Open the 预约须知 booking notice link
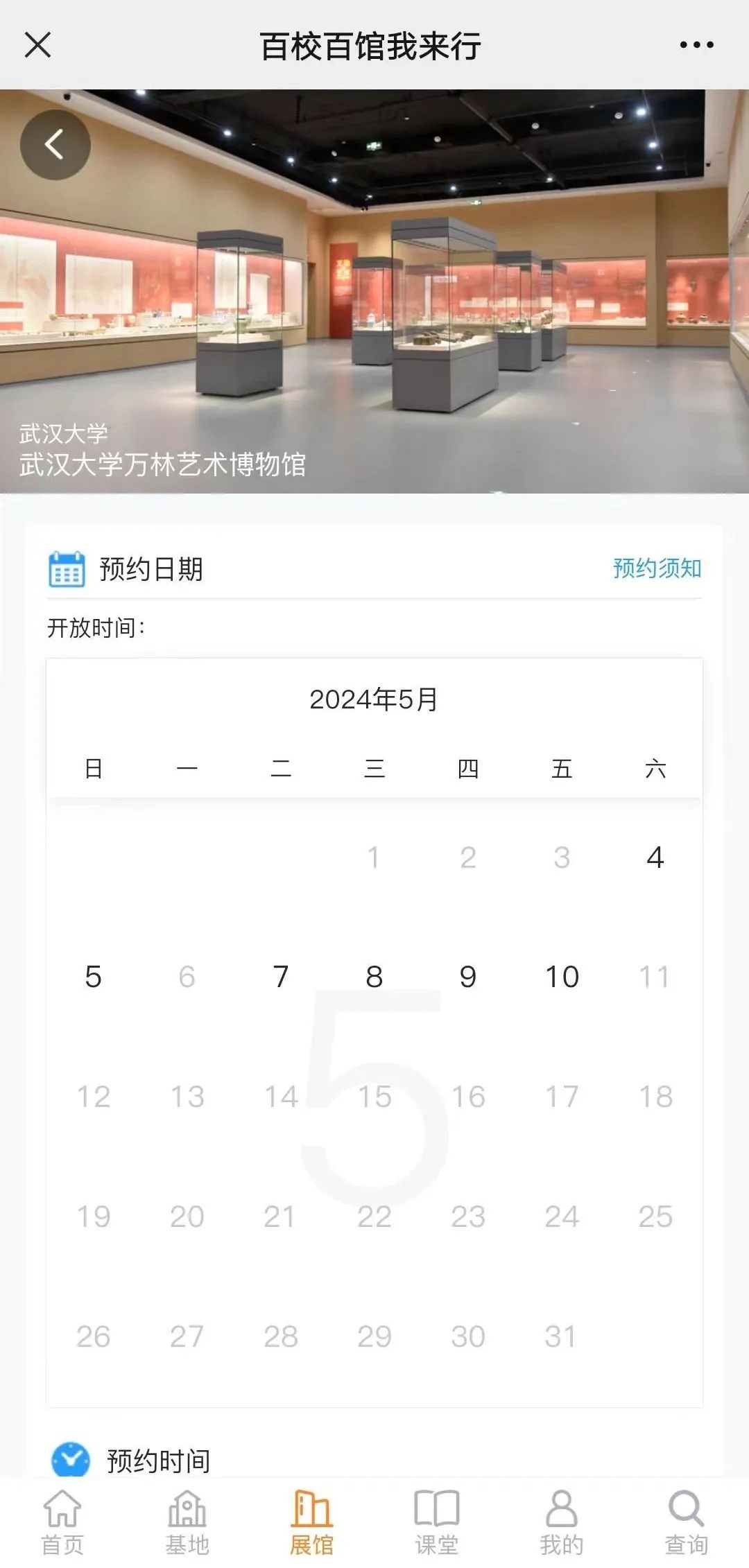749x1568 pixels. pos(656,568)
